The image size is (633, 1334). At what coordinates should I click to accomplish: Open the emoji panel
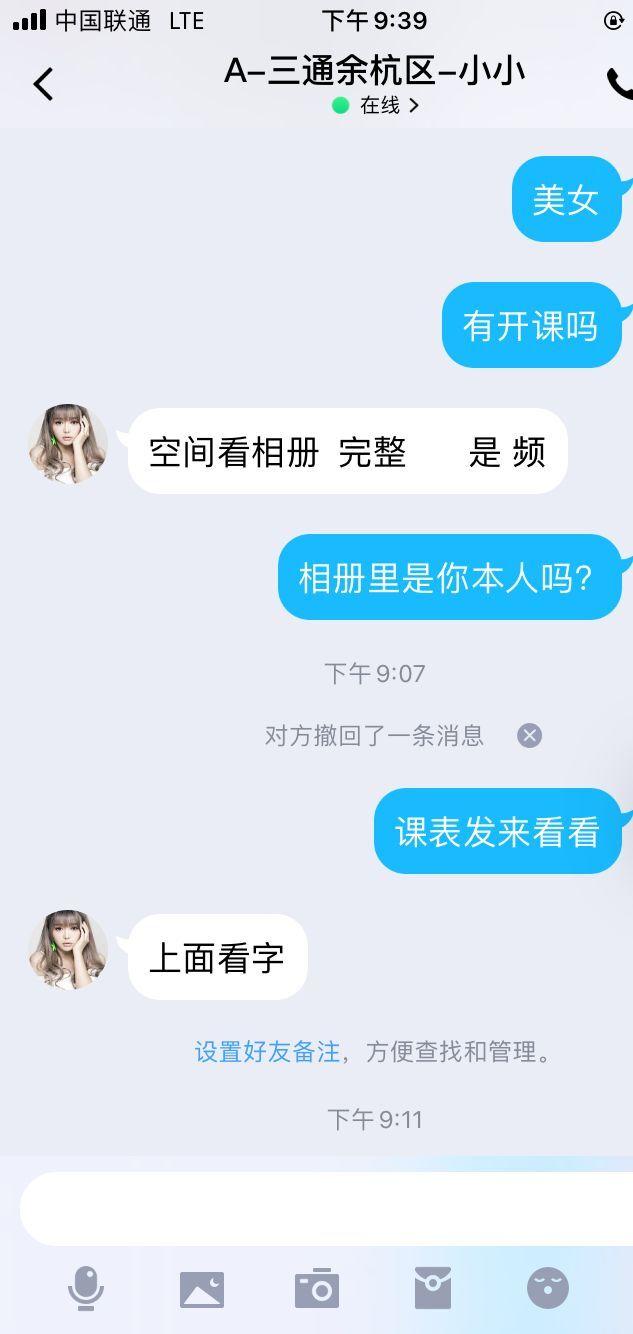548,1288
